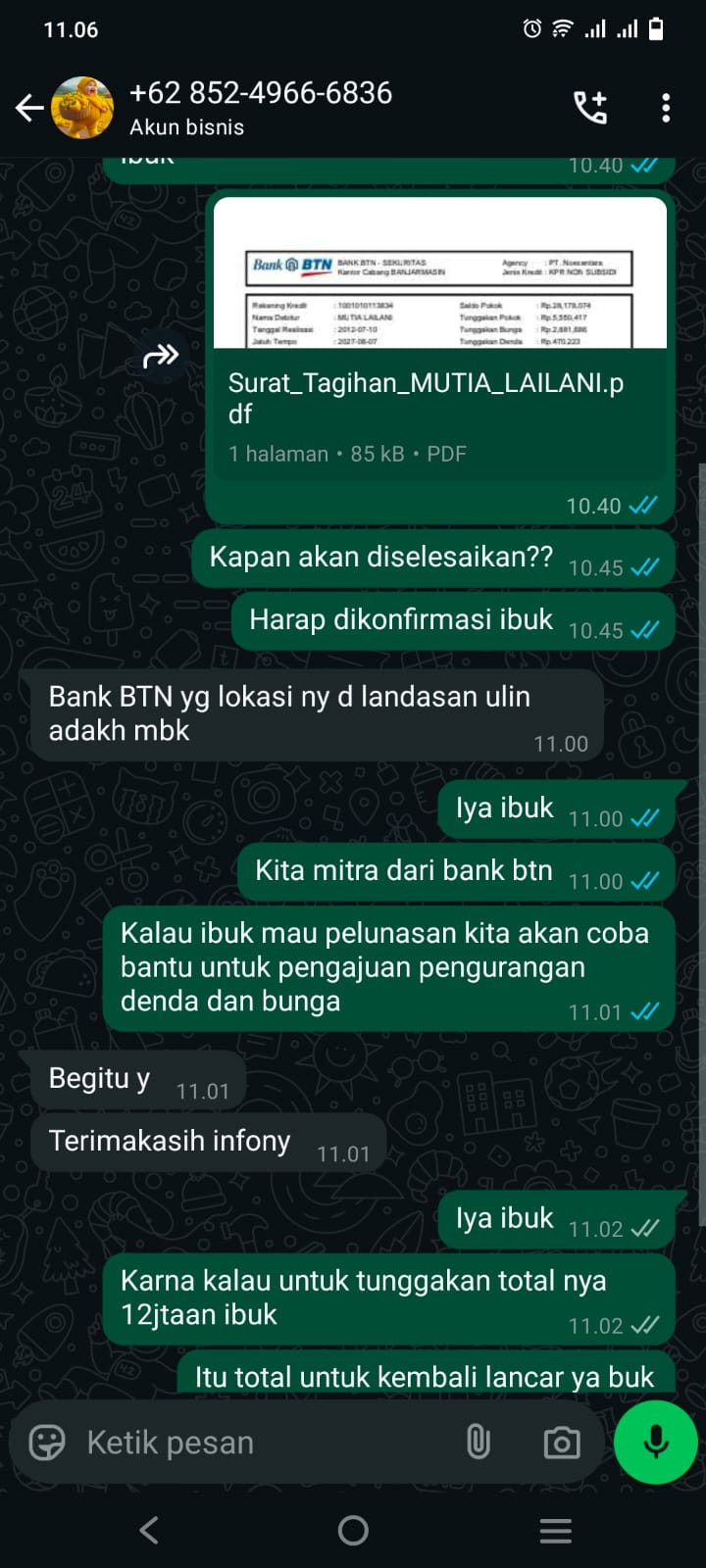Open contact info for +62 852-4966-6836
The height and width of the screenshot is (1568, 706).
click(261, 108)
